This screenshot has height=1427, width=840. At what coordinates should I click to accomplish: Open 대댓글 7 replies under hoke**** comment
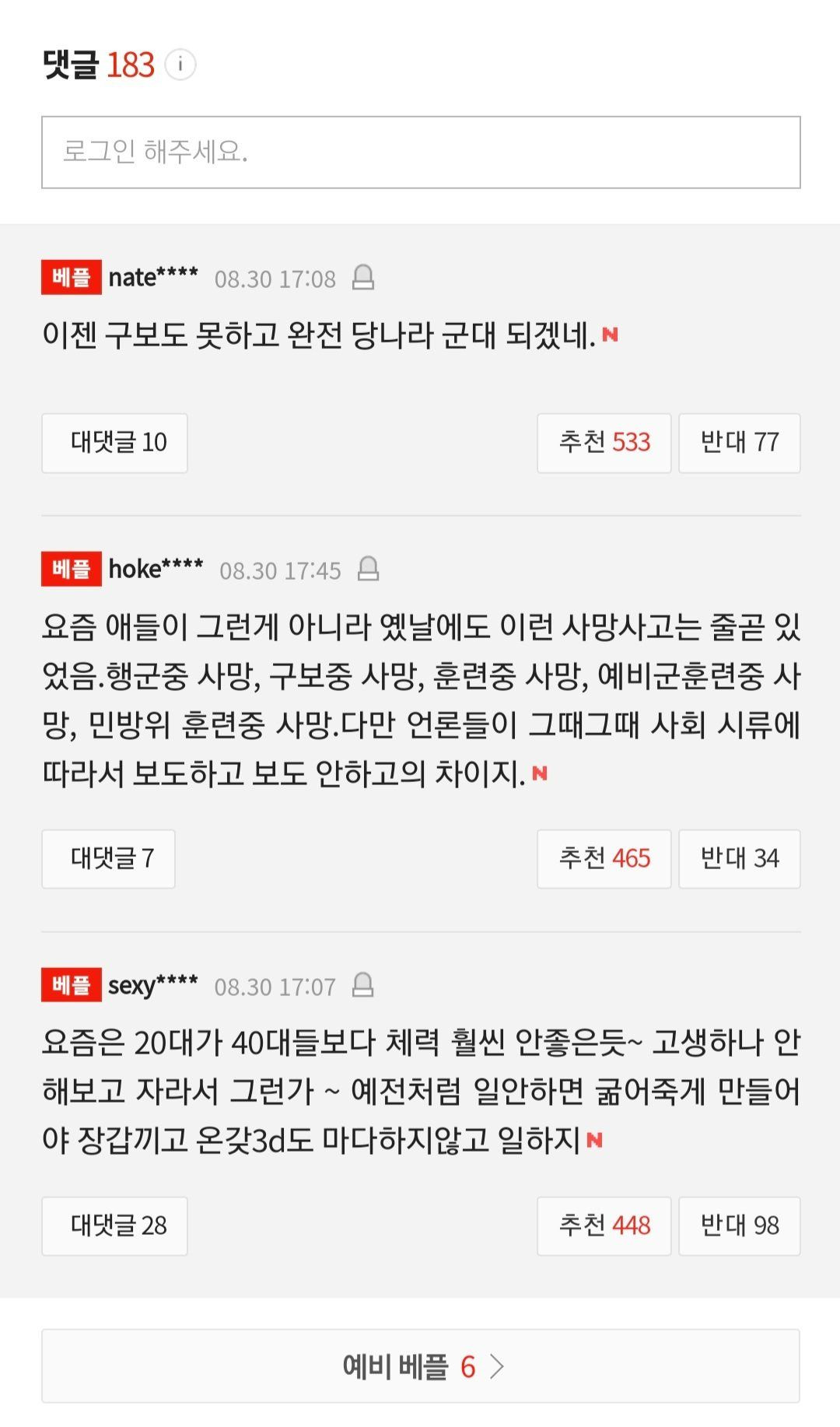[x=108, y=859]
